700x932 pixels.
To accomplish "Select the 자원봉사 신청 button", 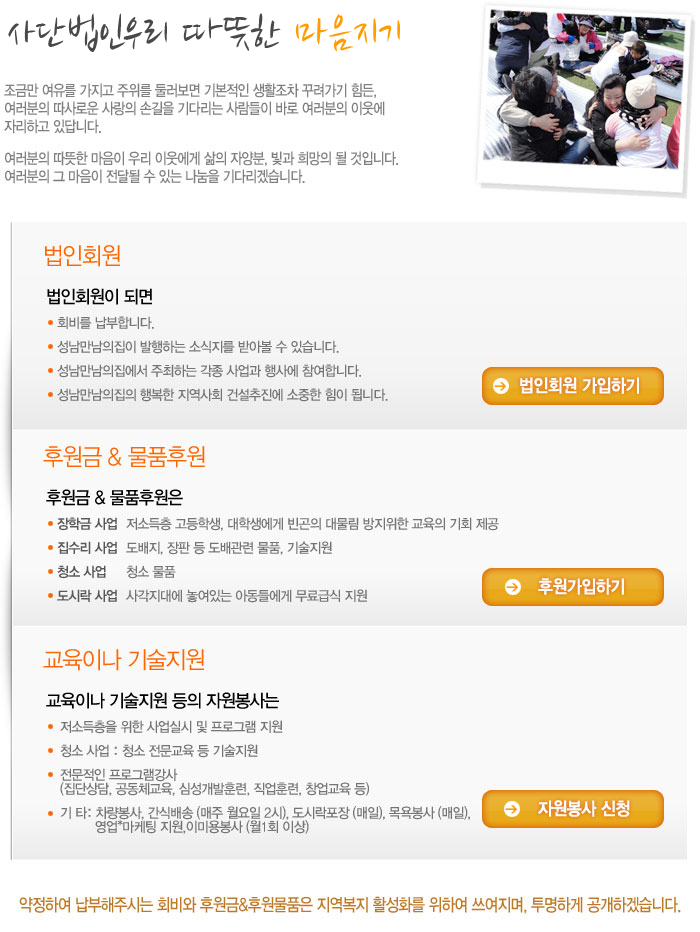I will tap(573, 808).
